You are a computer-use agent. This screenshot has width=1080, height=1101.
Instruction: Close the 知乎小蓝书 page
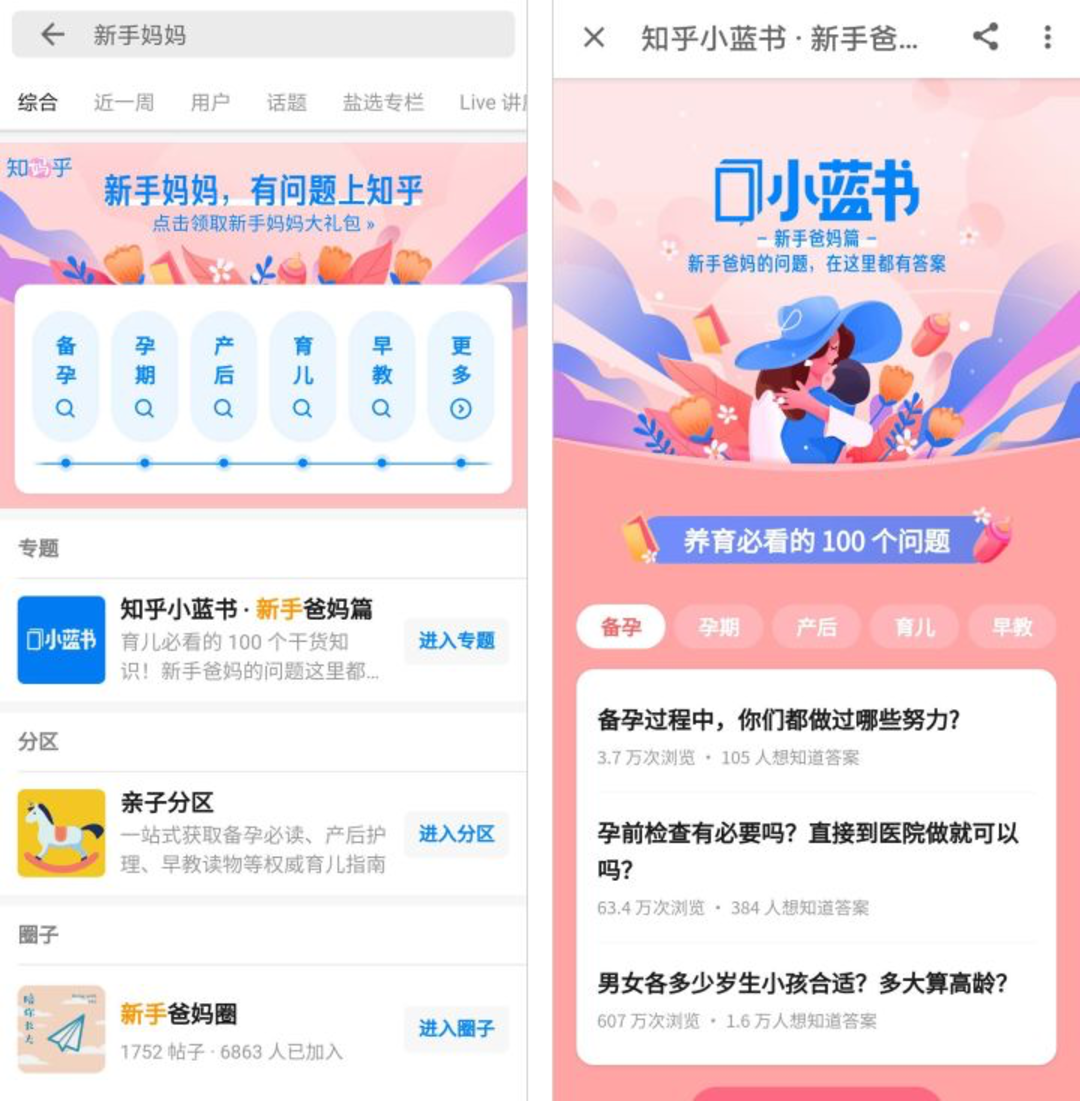pos(594,38)
